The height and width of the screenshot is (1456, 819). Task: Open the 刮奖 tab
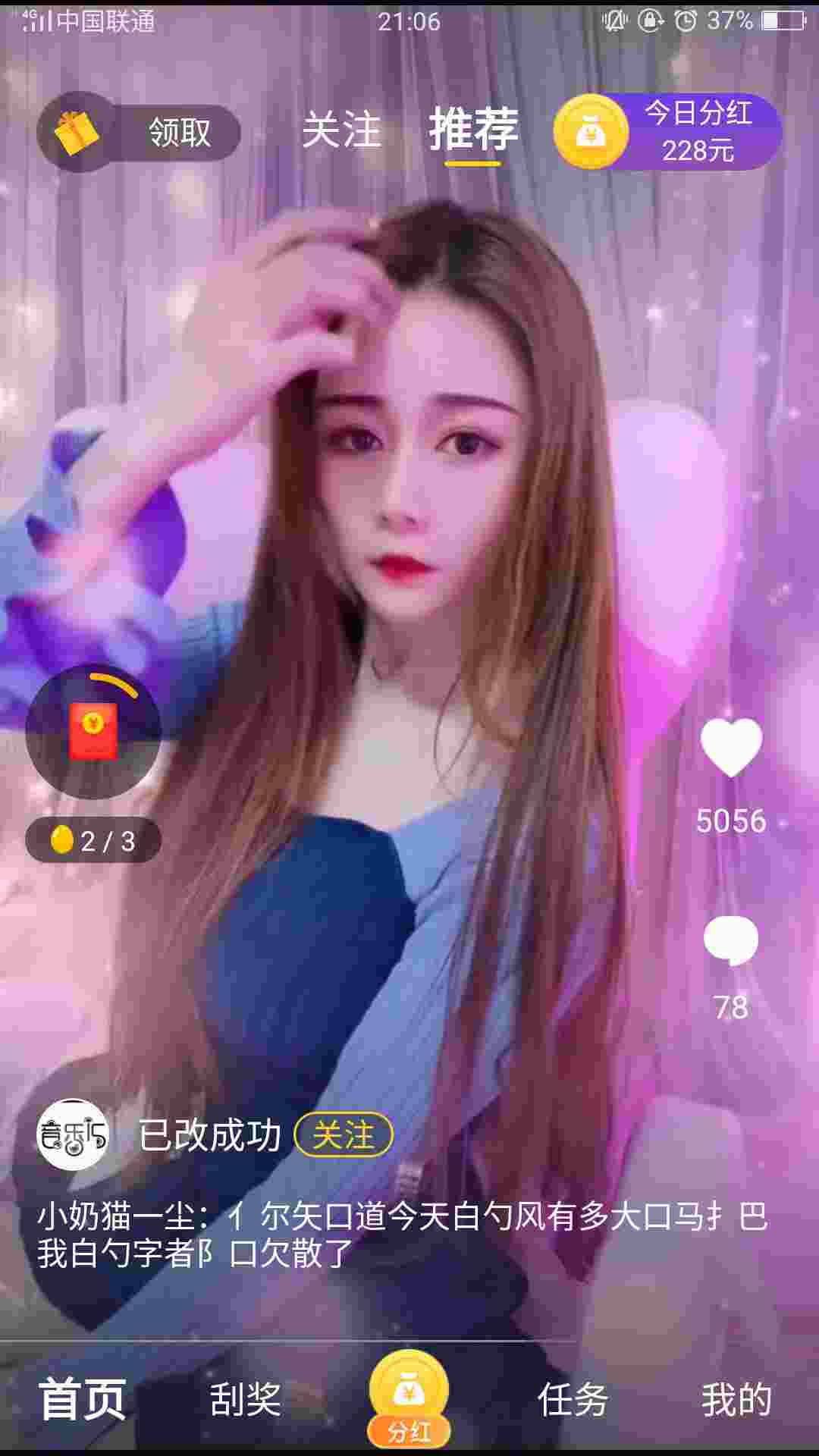pyautogui.click(x=246, y=1399)
